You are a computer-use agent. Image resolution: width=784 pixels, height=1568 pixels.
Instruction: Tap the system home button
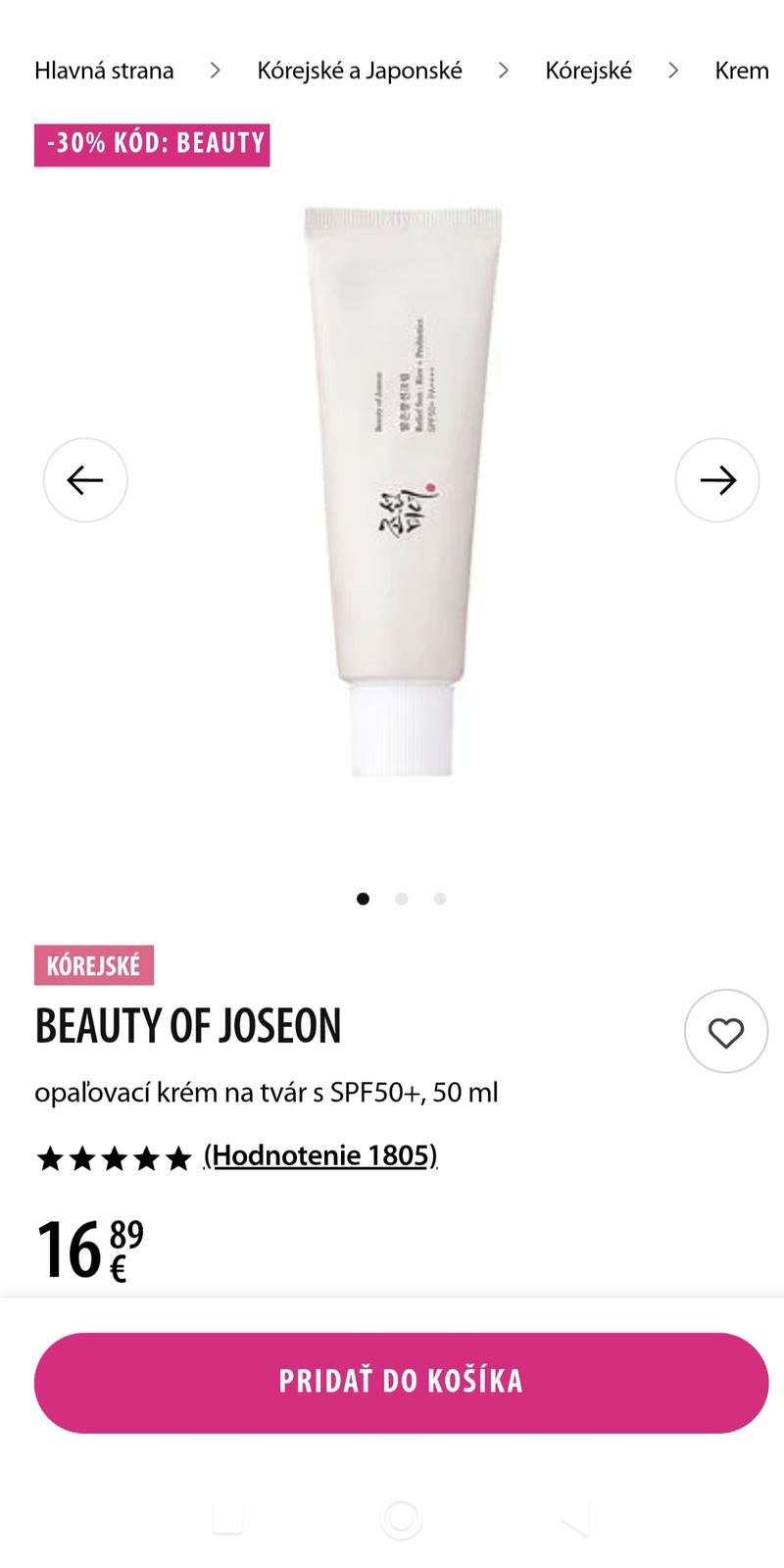click(400, 1519)
